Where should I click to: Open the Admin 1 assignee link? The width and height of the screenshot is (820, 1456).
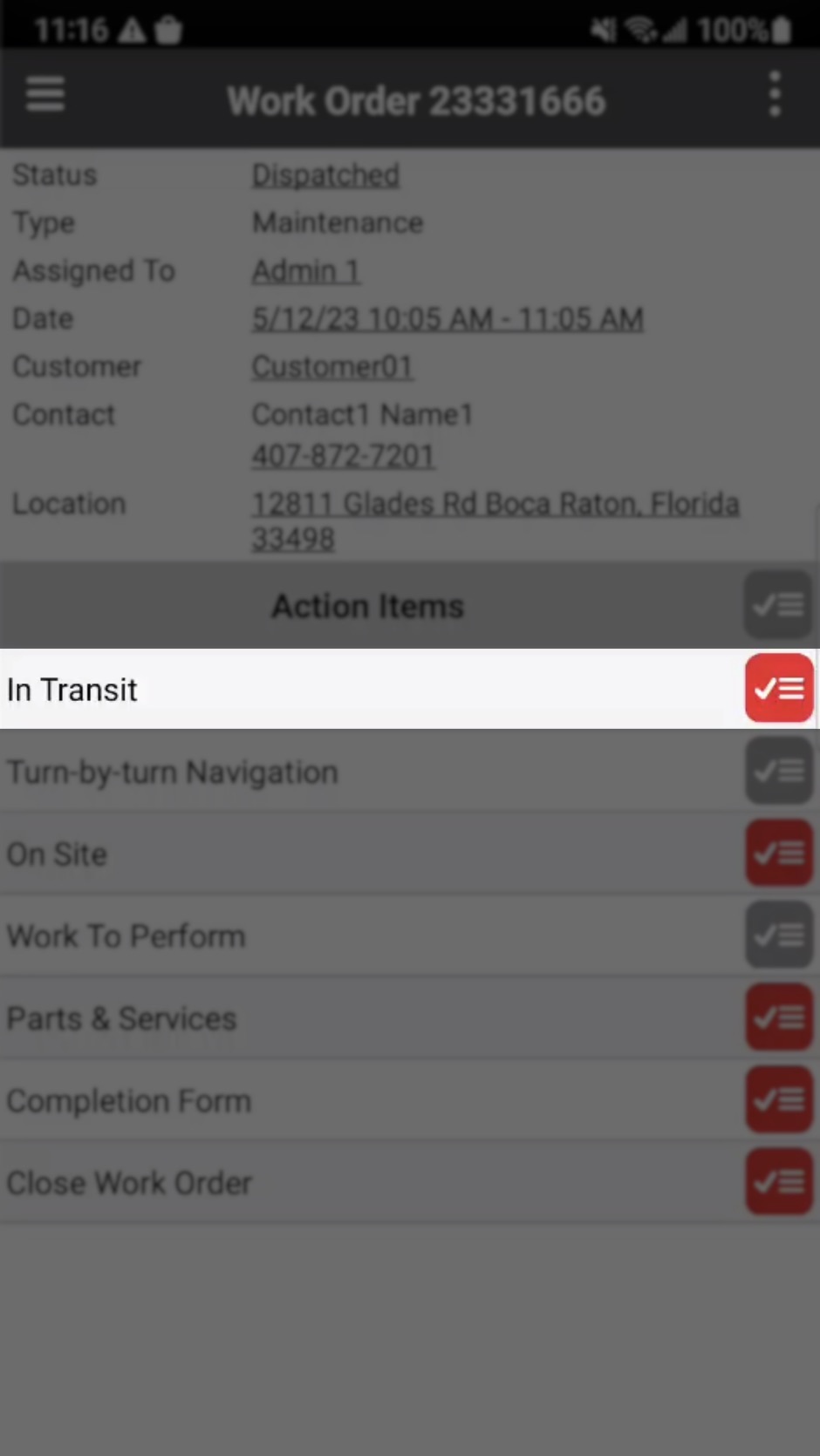tap(305, 271)
